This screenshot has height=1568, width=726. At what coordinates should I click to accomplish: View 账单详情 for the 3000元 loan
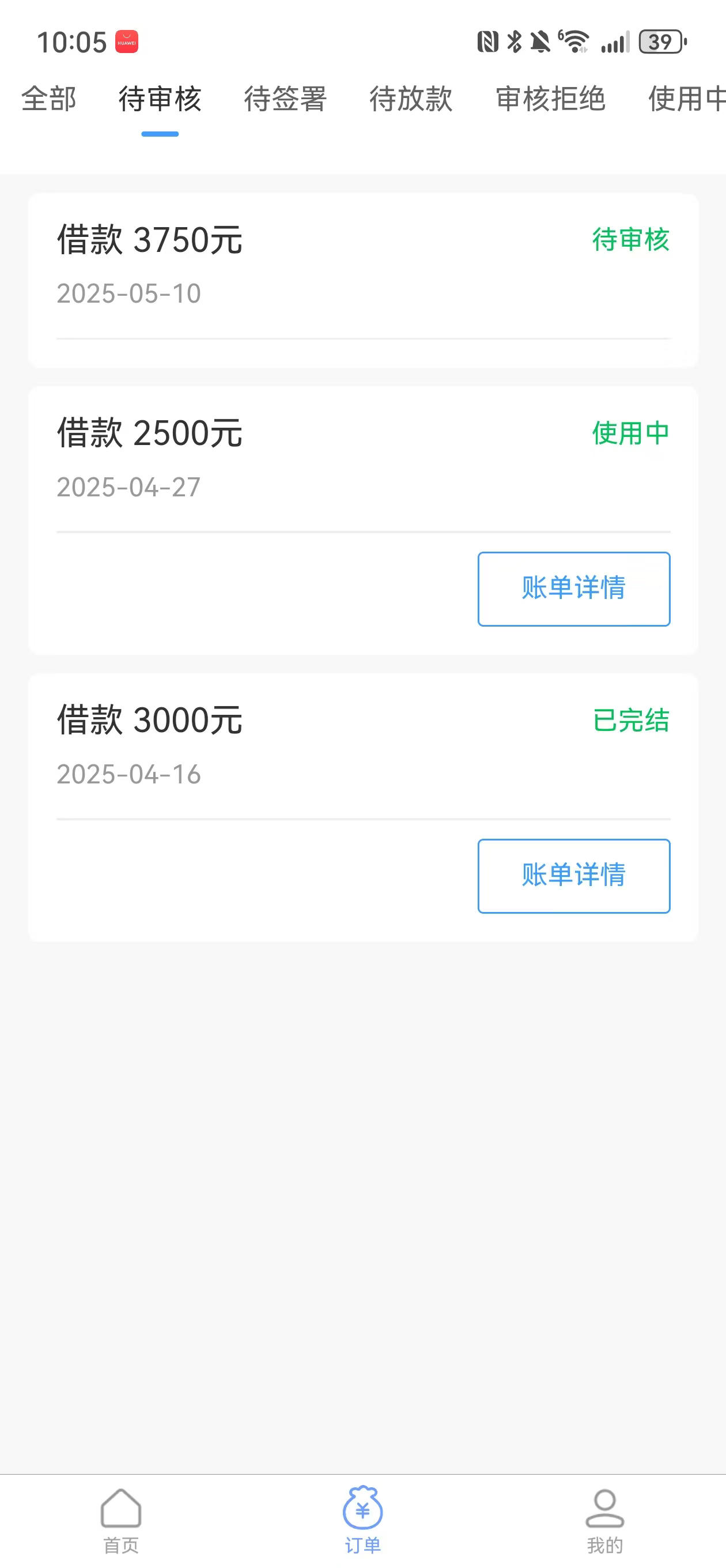574,876
